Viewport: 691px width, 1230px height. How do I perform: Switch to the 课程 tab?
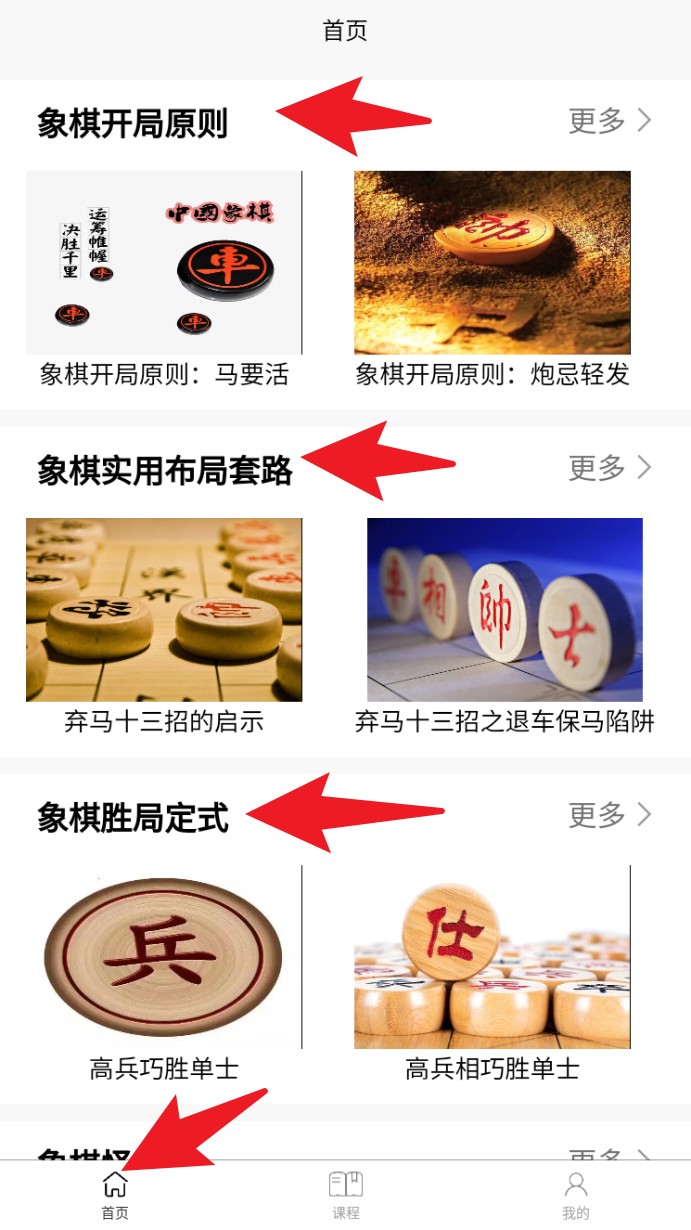click(x=346, y=1195)
